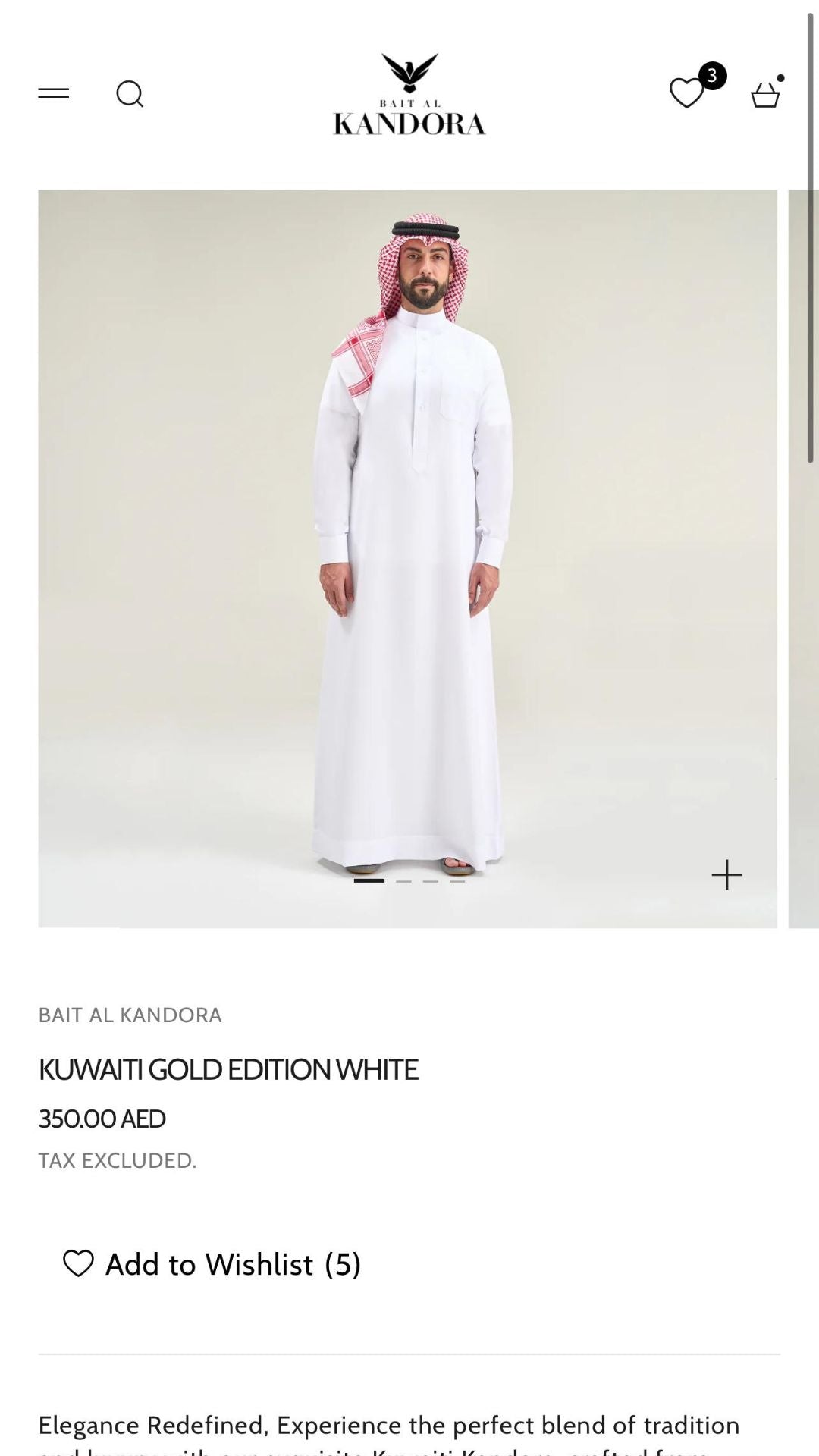View wishlist with 3 items

pos(689,93)
